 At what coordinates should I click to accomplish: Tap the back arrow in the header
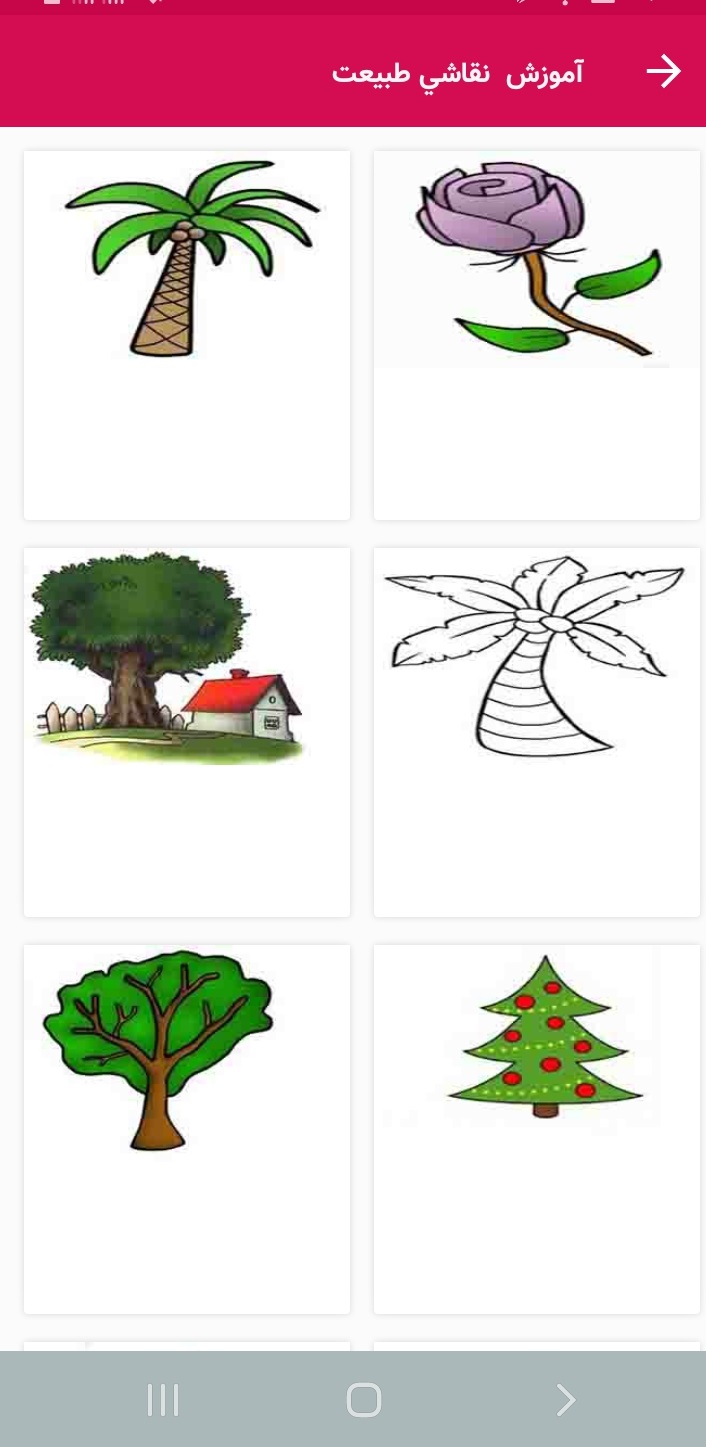[x=663, y=72]
